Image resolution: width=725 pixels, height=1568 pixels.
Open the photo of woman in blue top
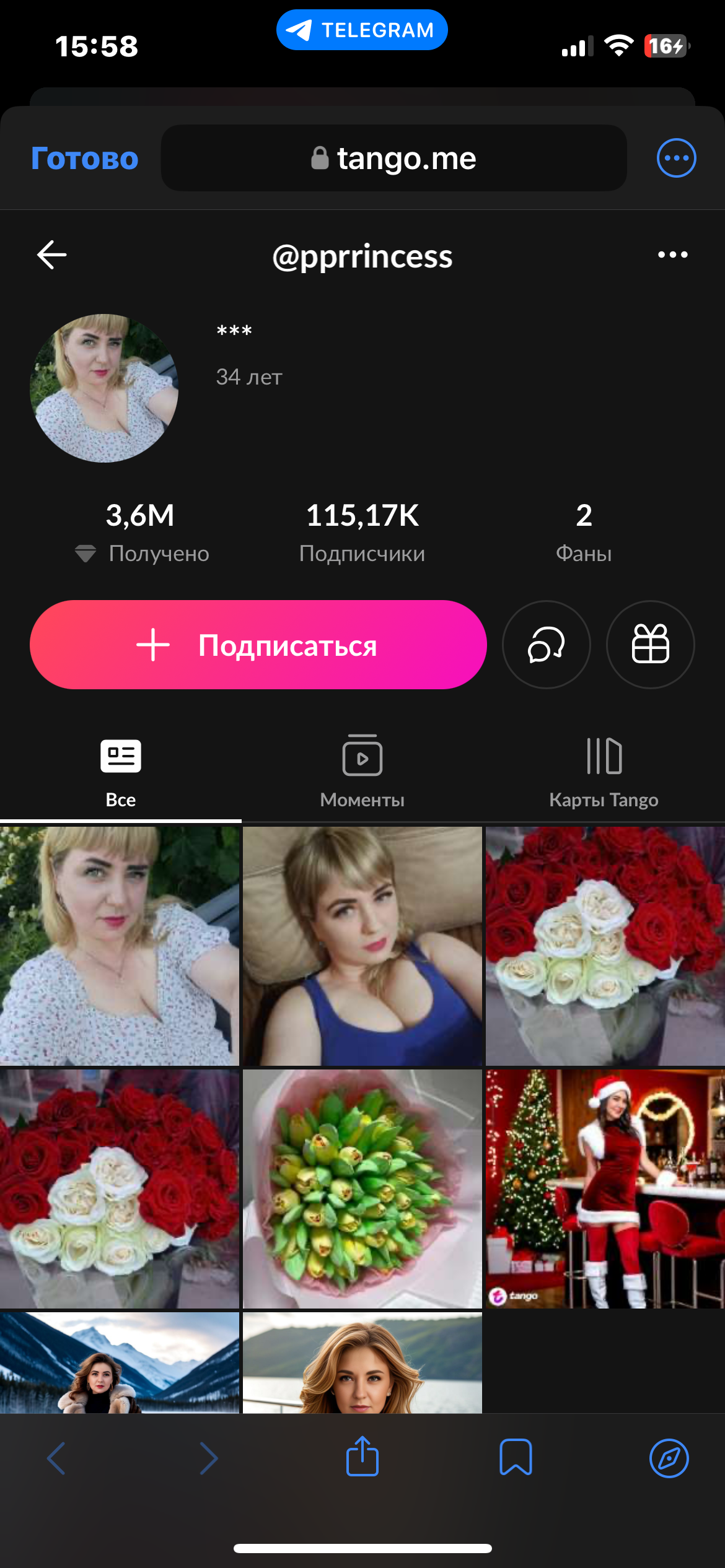(x=362, y=946)
